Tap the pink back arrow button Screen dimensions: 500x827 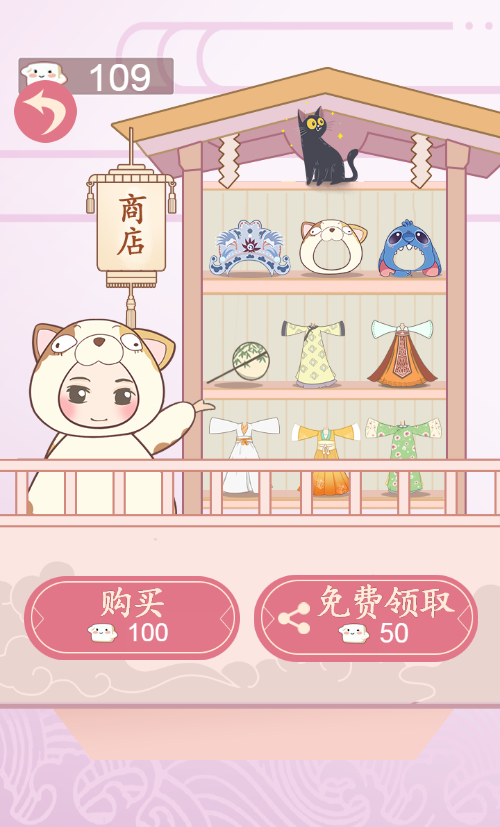45,111
